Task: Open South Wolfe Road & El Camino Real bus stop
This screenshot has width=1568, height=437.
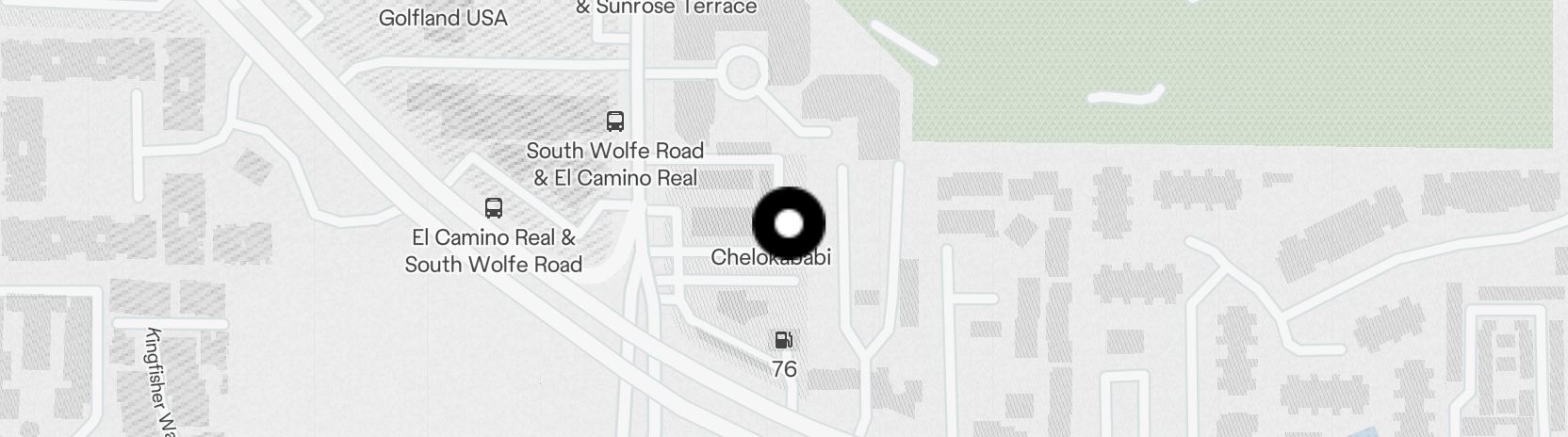Action: coord(615,121)
